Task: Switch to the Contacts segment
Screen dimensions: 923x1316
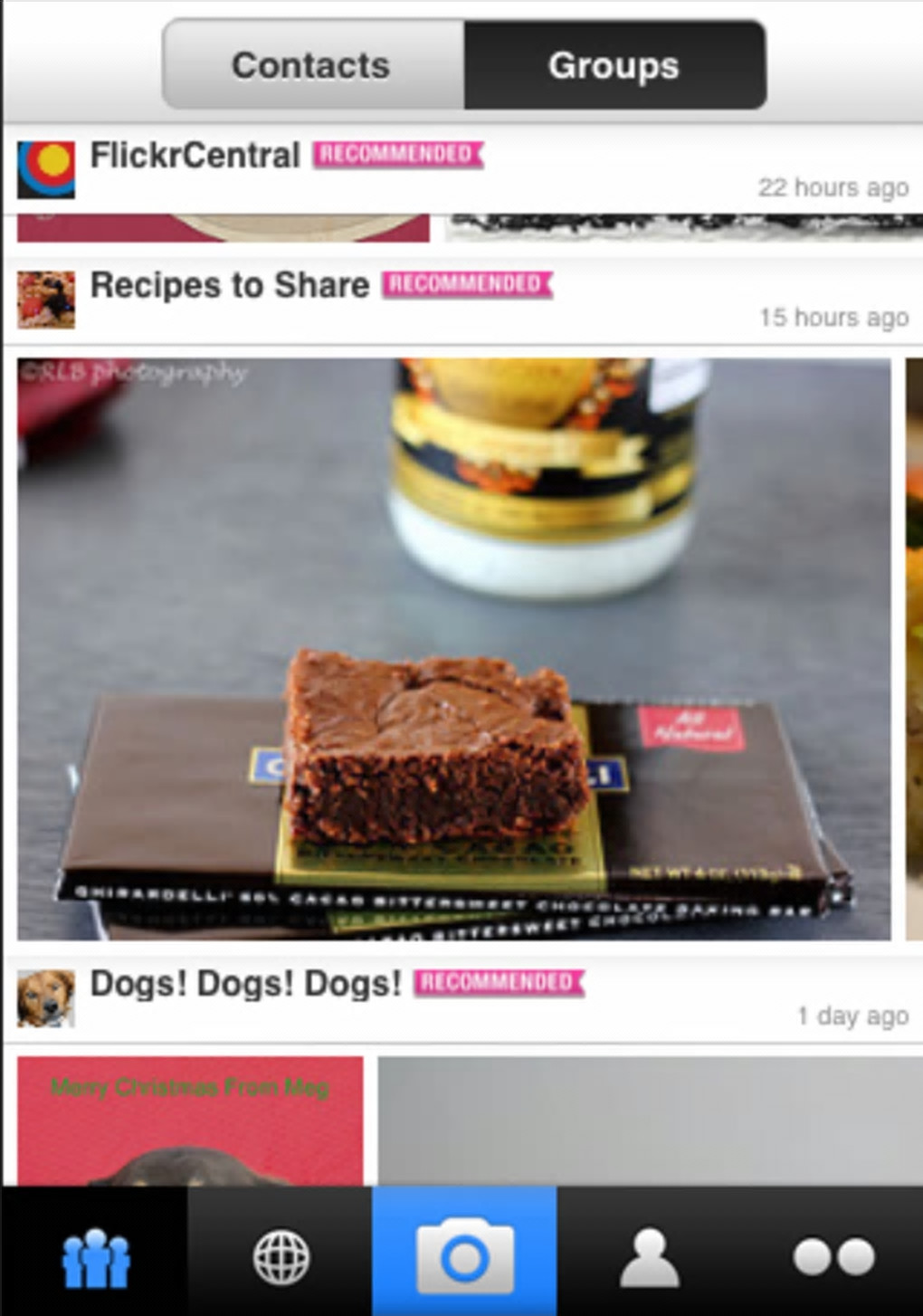Action: [x=312, y=65]
